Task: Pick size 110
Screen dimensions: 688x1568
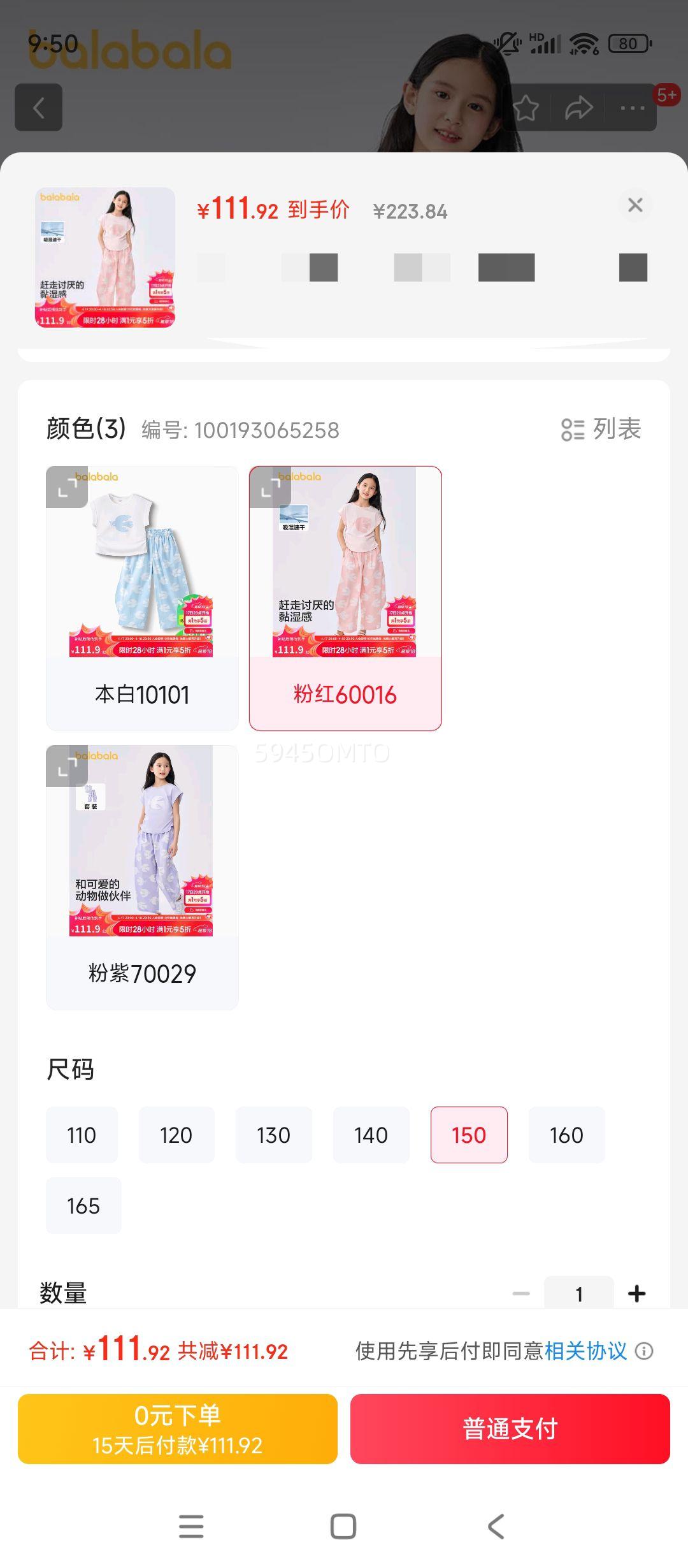Action: tap(82, 1135)
